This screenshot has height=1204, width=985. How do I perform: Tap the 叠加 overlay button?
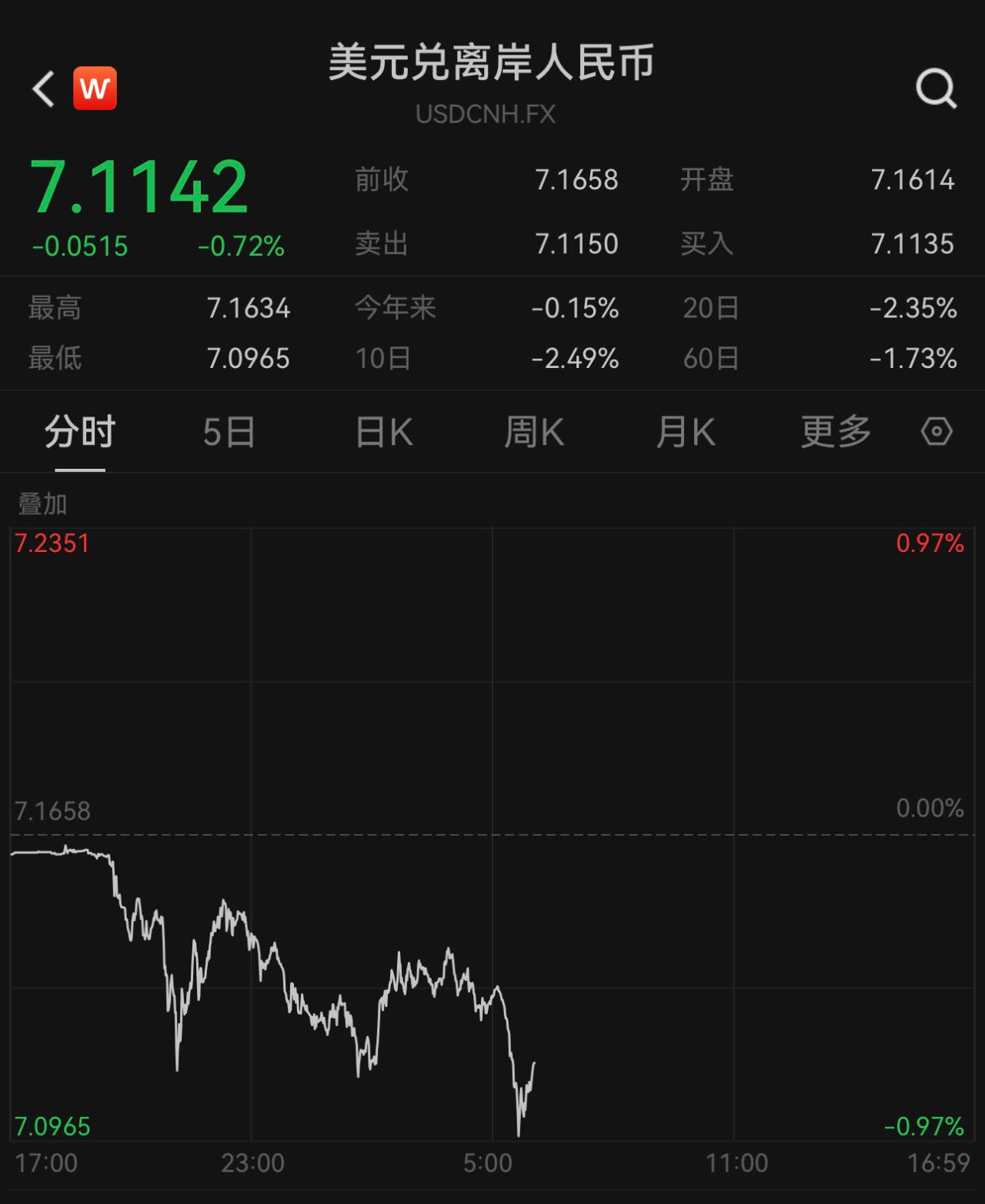[43, 504]
